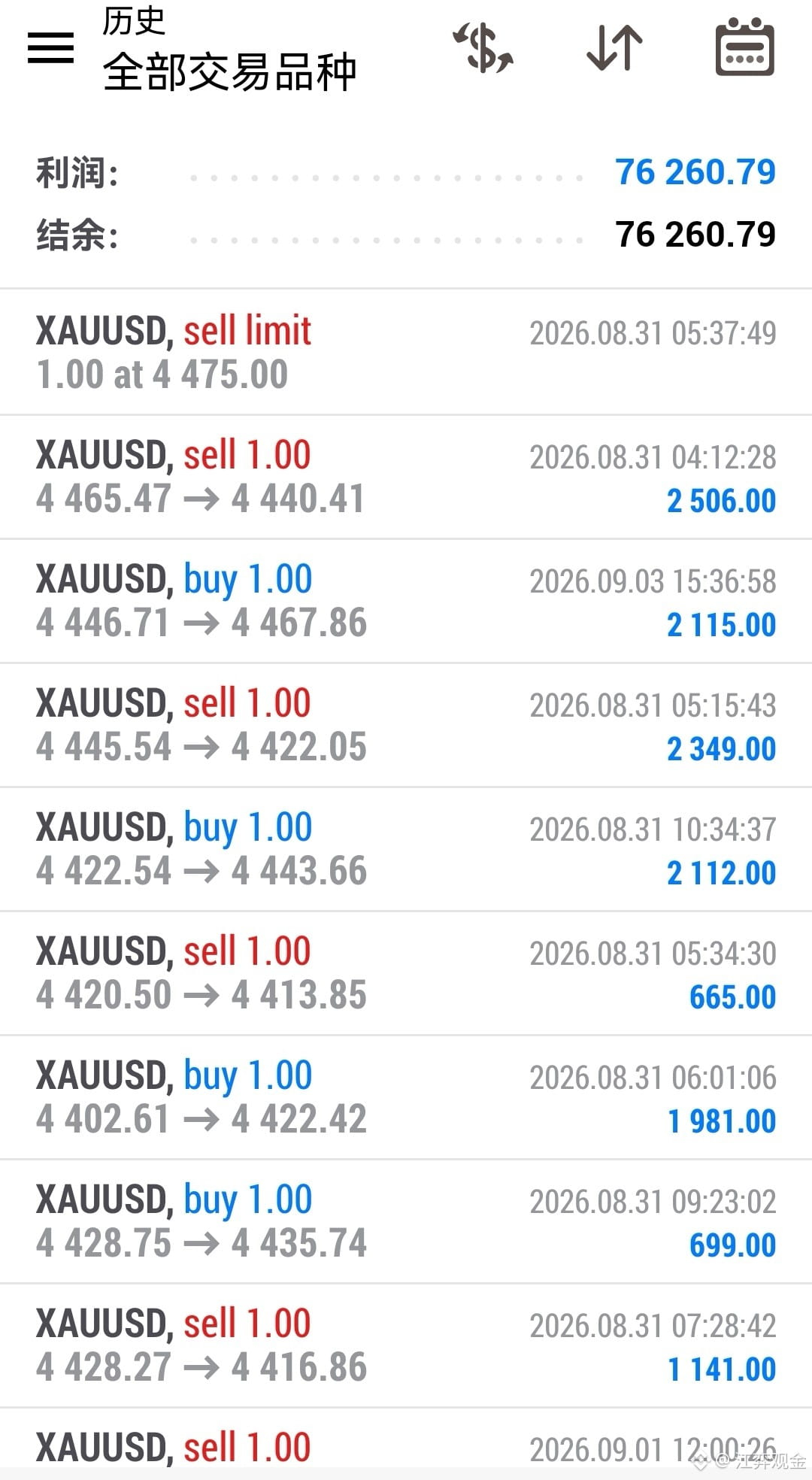Expand the sell trade with profit 2 506.00
Image resolution: width=812 pixels, height=1480 pixels.
tap(406, 477)
